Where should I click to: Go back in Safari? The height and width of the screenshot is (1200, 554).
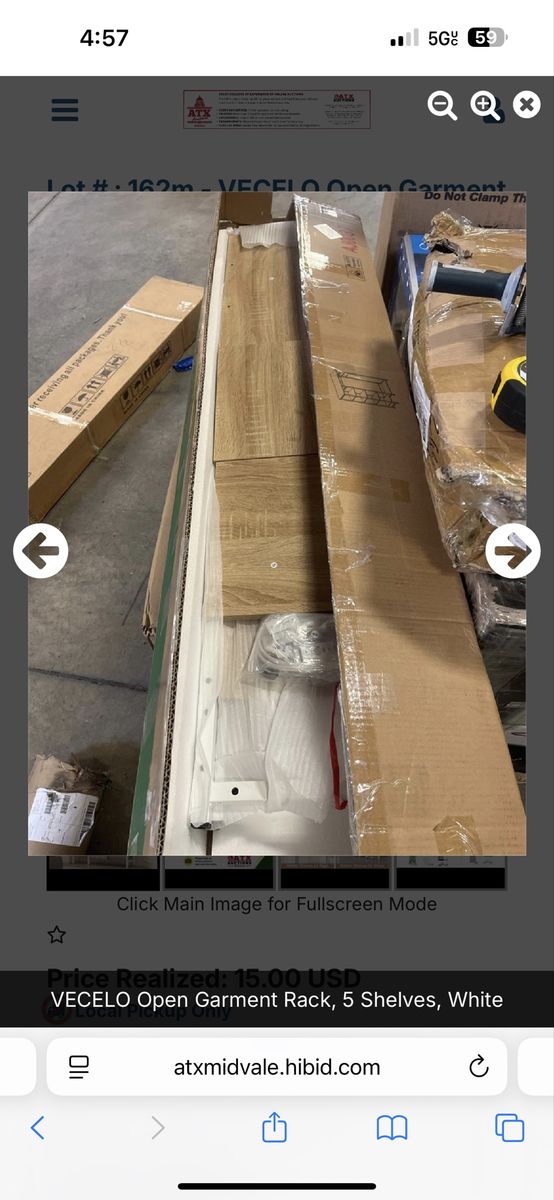pos(38,1128)
